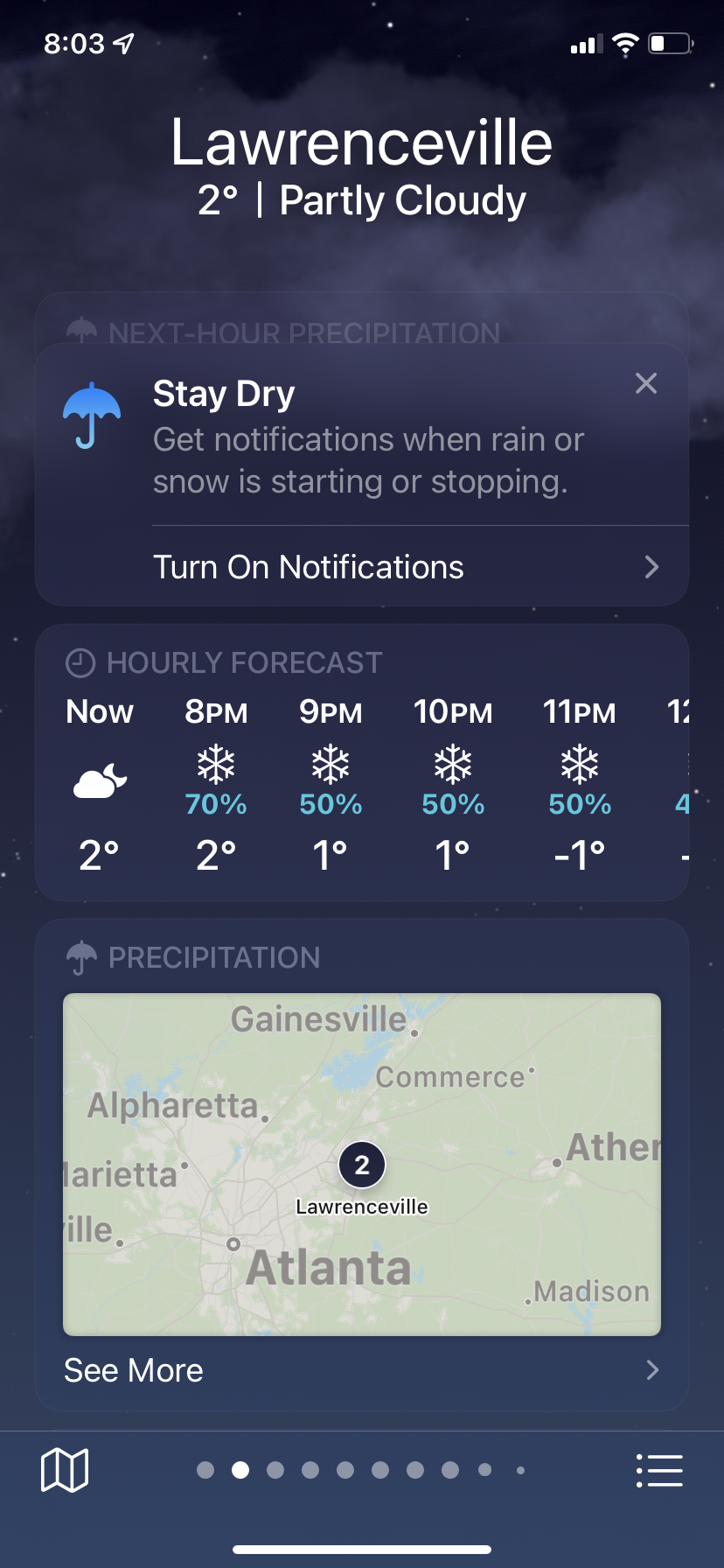
Task: Open the weather map icon
Action: [65, 1470]
